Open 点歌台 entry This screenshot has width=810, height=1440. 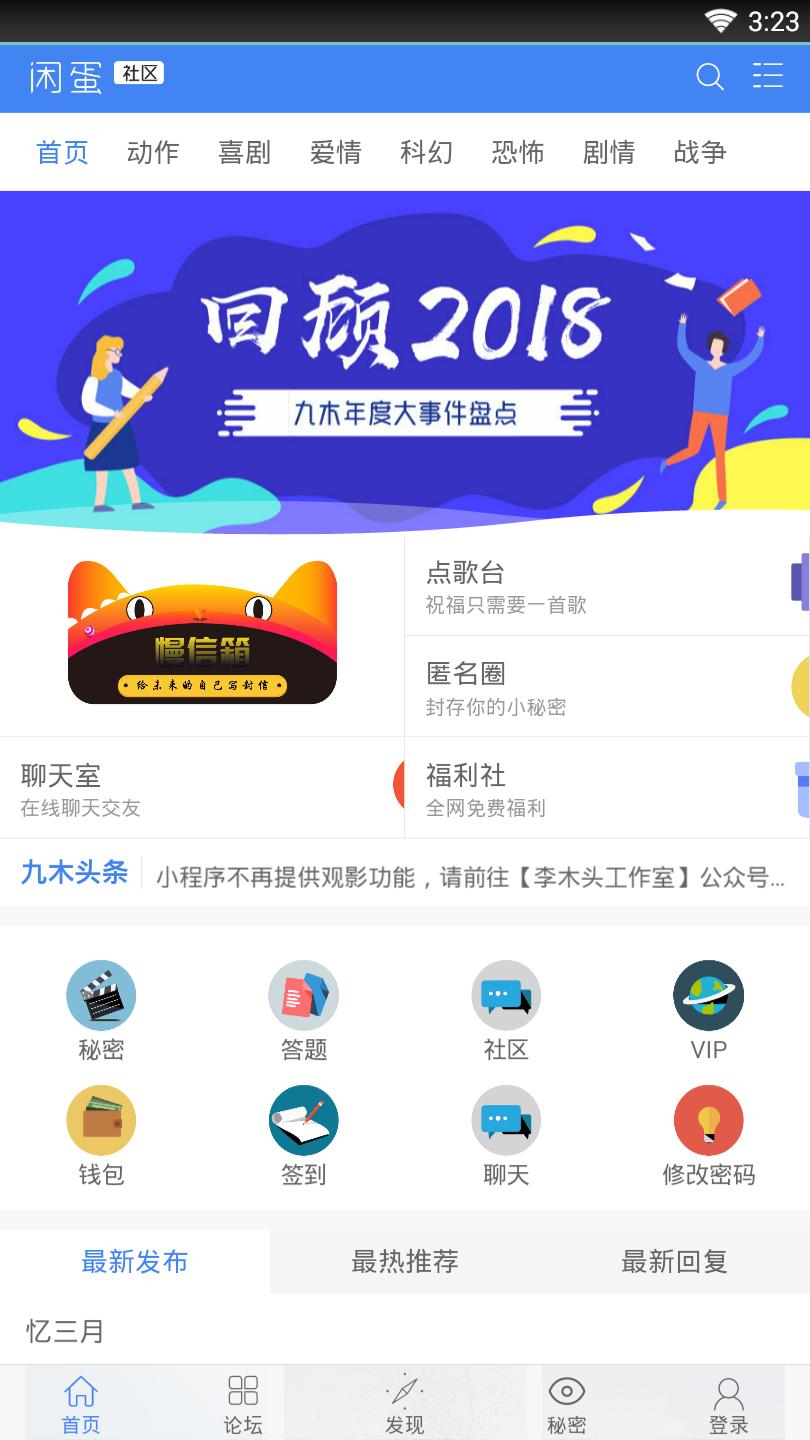(607, 586)
